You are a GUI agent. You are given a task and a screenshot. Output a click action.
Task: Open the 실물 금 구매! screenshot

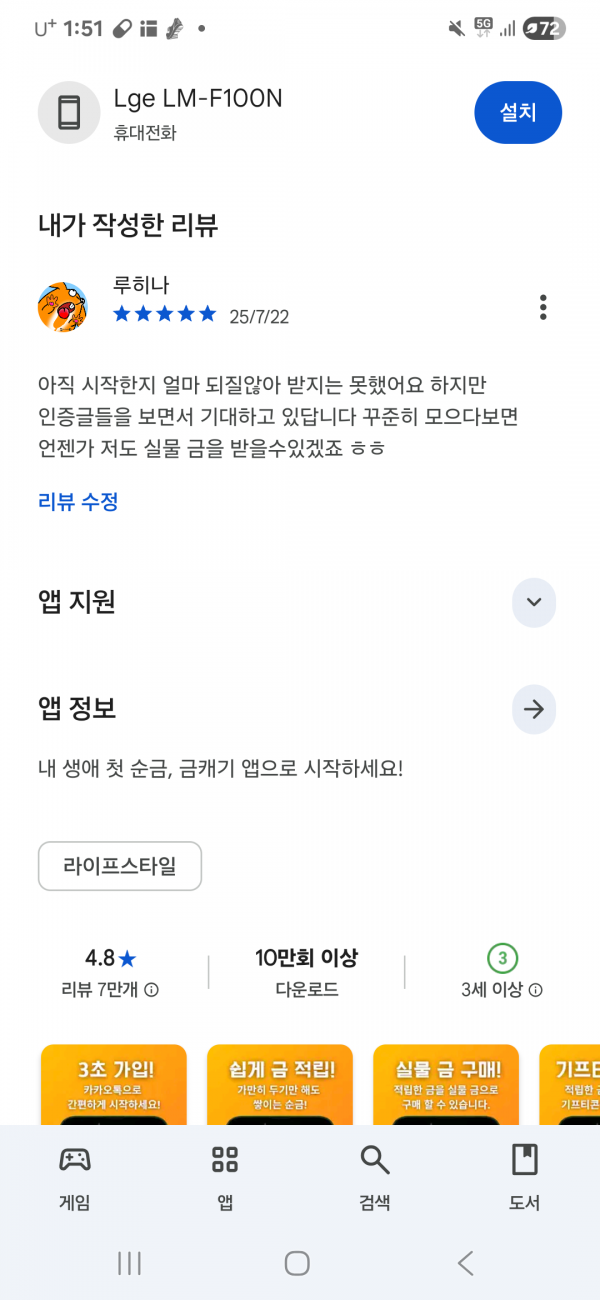tap(446, 1085)
